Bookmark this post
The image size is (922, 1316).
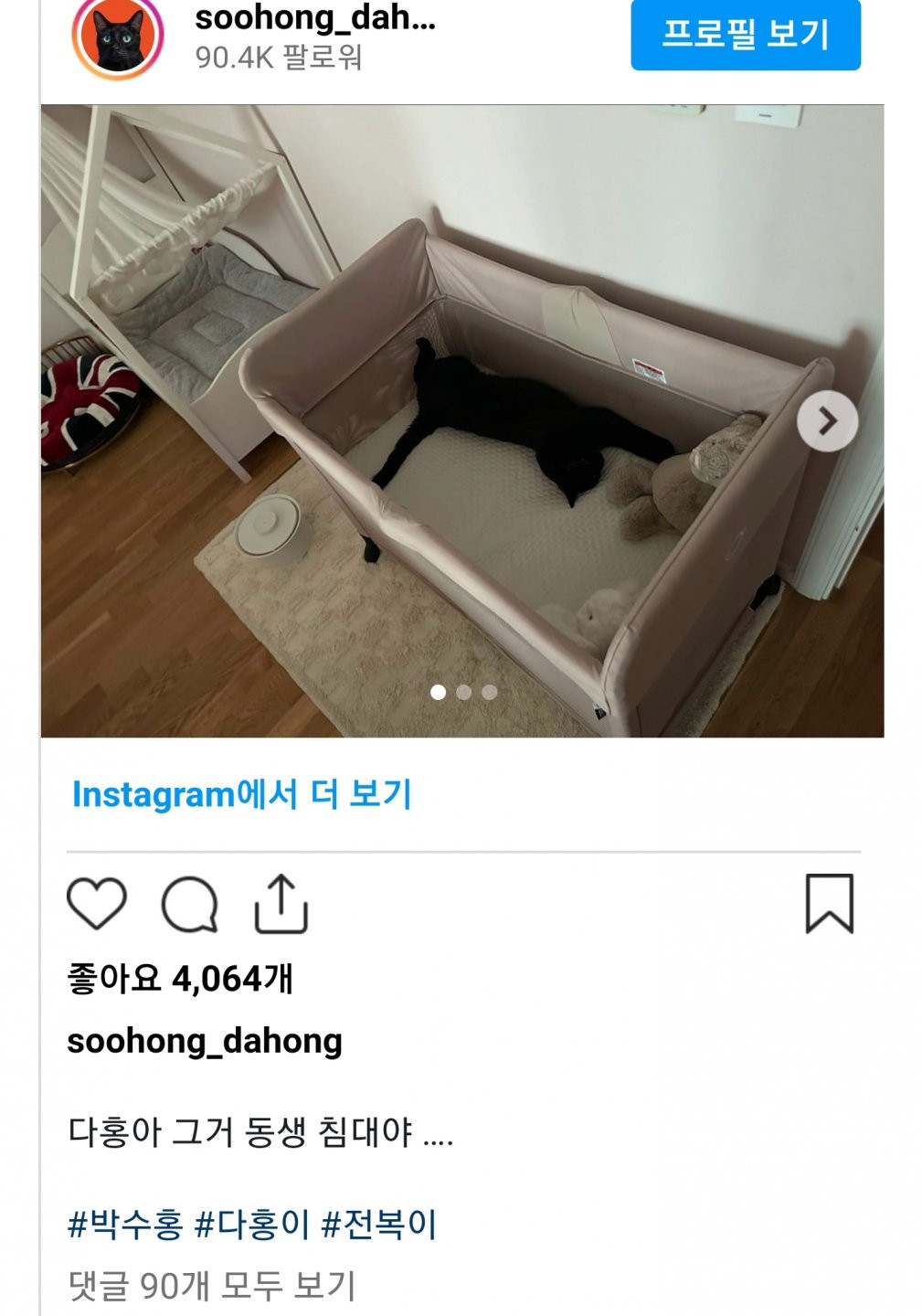(829, 904)
